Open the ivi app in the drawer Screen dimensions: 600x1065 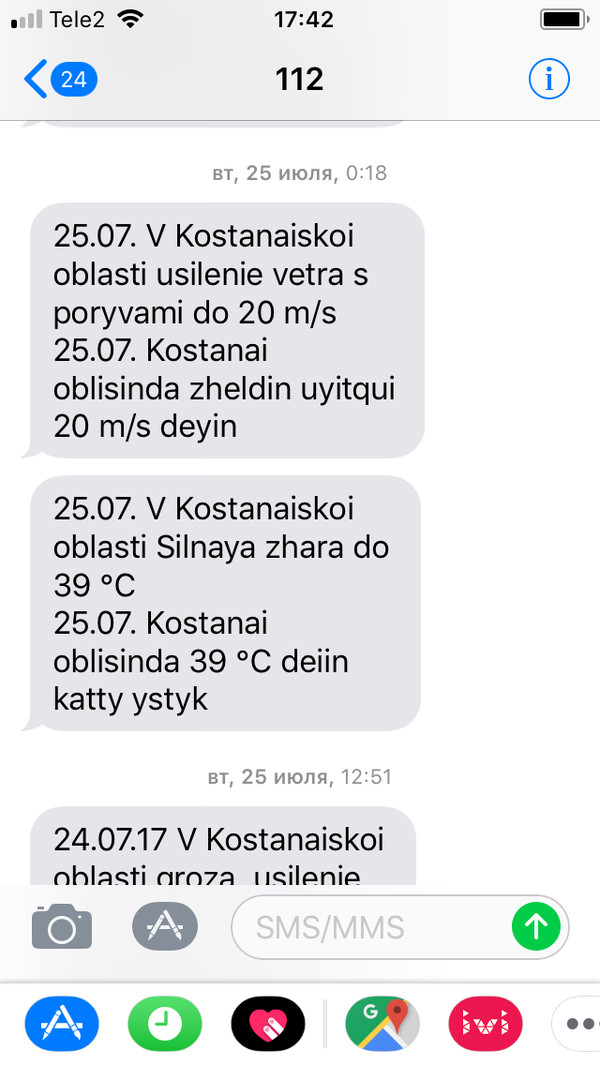point(485,1022)
